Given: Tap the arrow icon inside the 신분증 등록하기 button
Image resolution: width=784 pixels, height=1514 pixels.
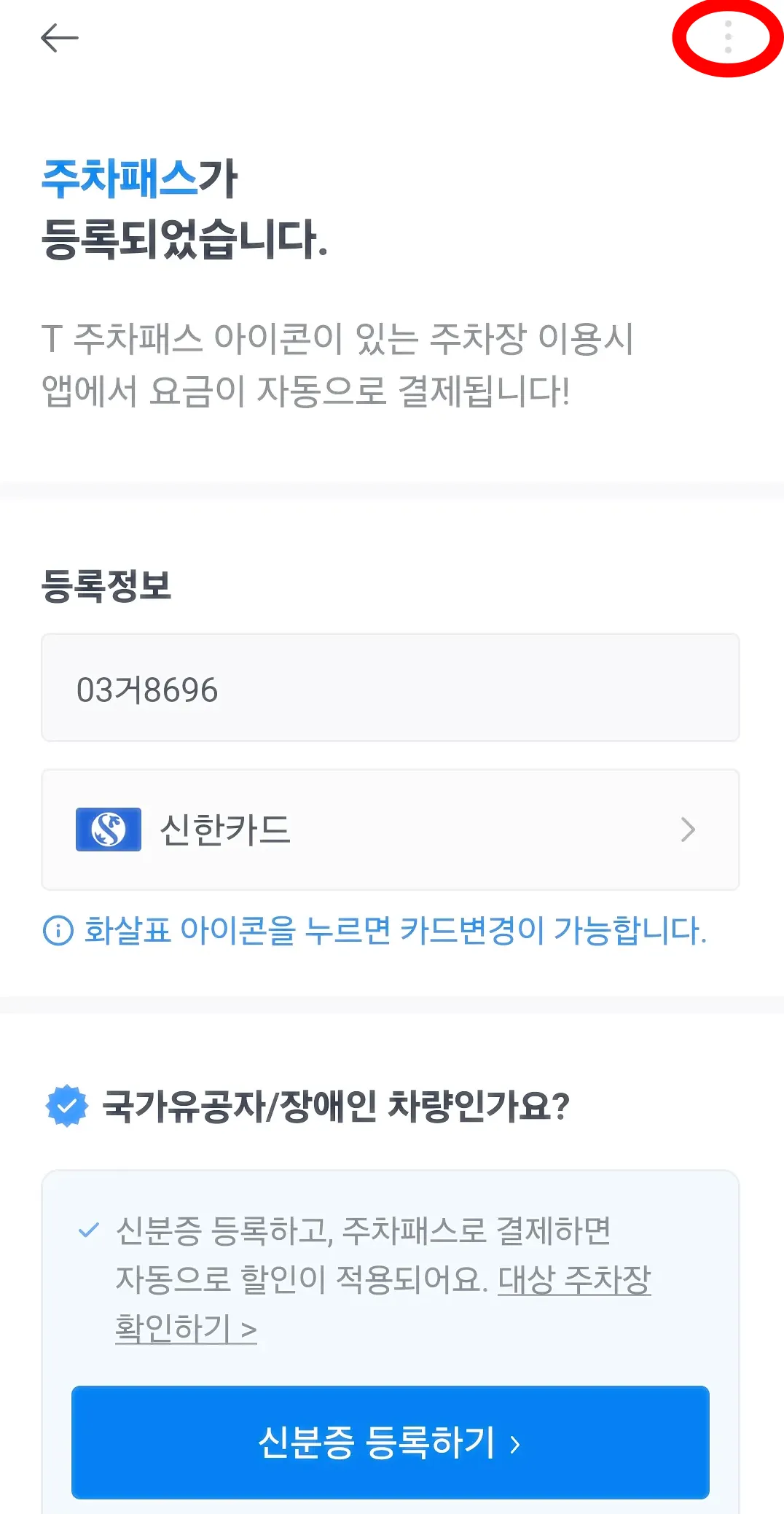Looking at the screenshot, I should (515, 1445).
